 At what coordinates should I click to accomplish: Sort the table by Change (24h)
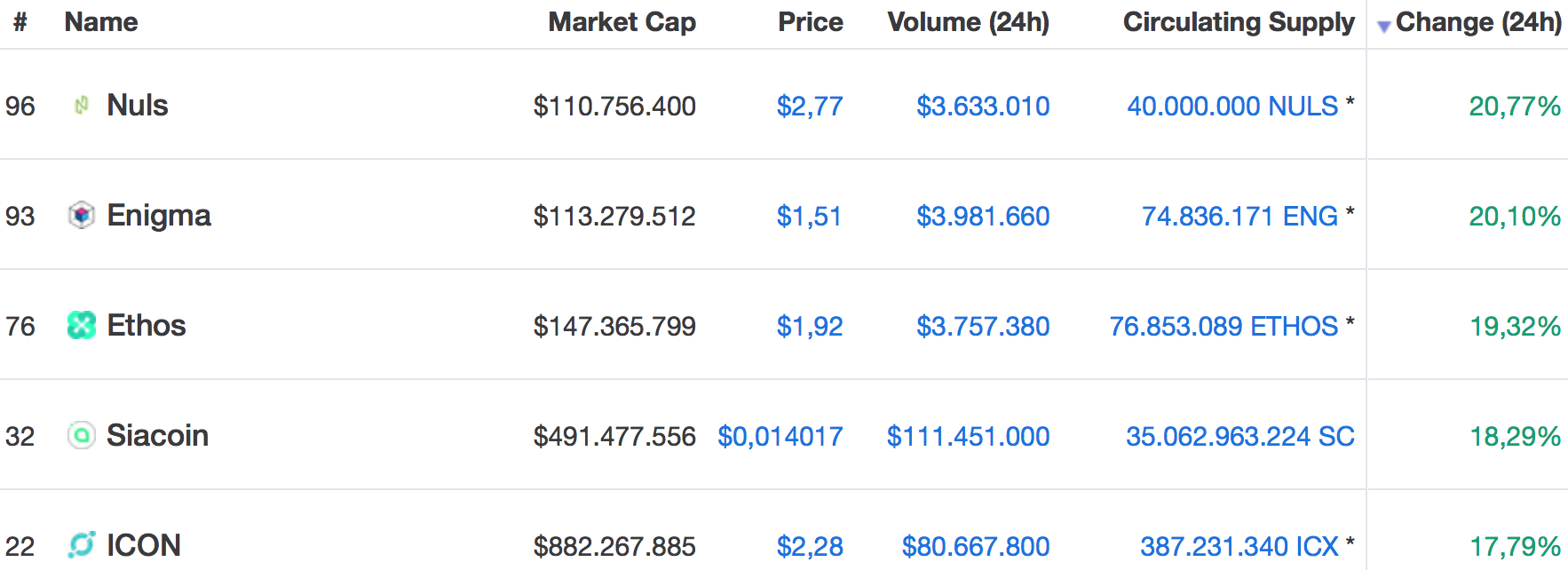point(1477,22)
